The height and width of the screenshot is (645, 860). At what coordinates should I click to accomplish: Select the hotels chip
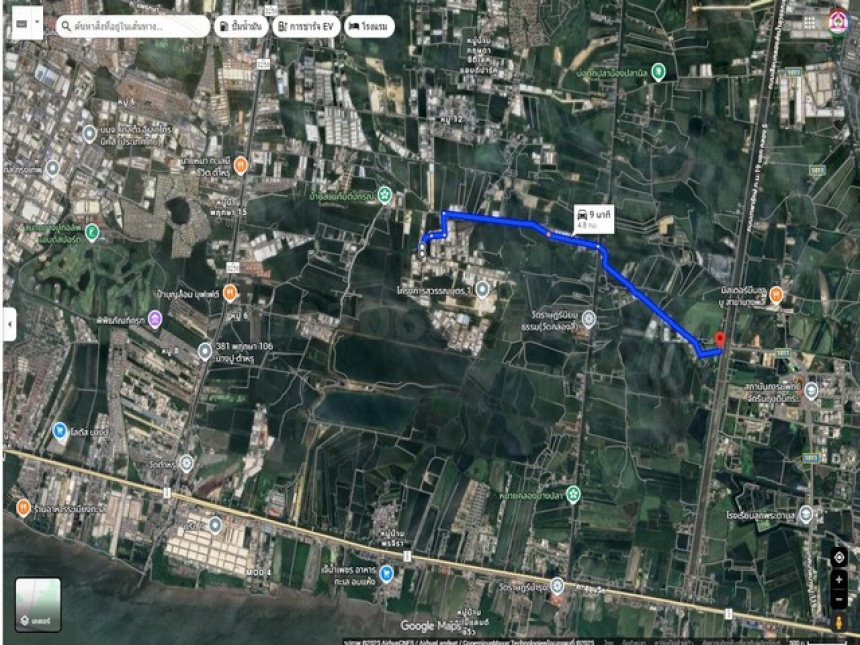coord(368,26)
